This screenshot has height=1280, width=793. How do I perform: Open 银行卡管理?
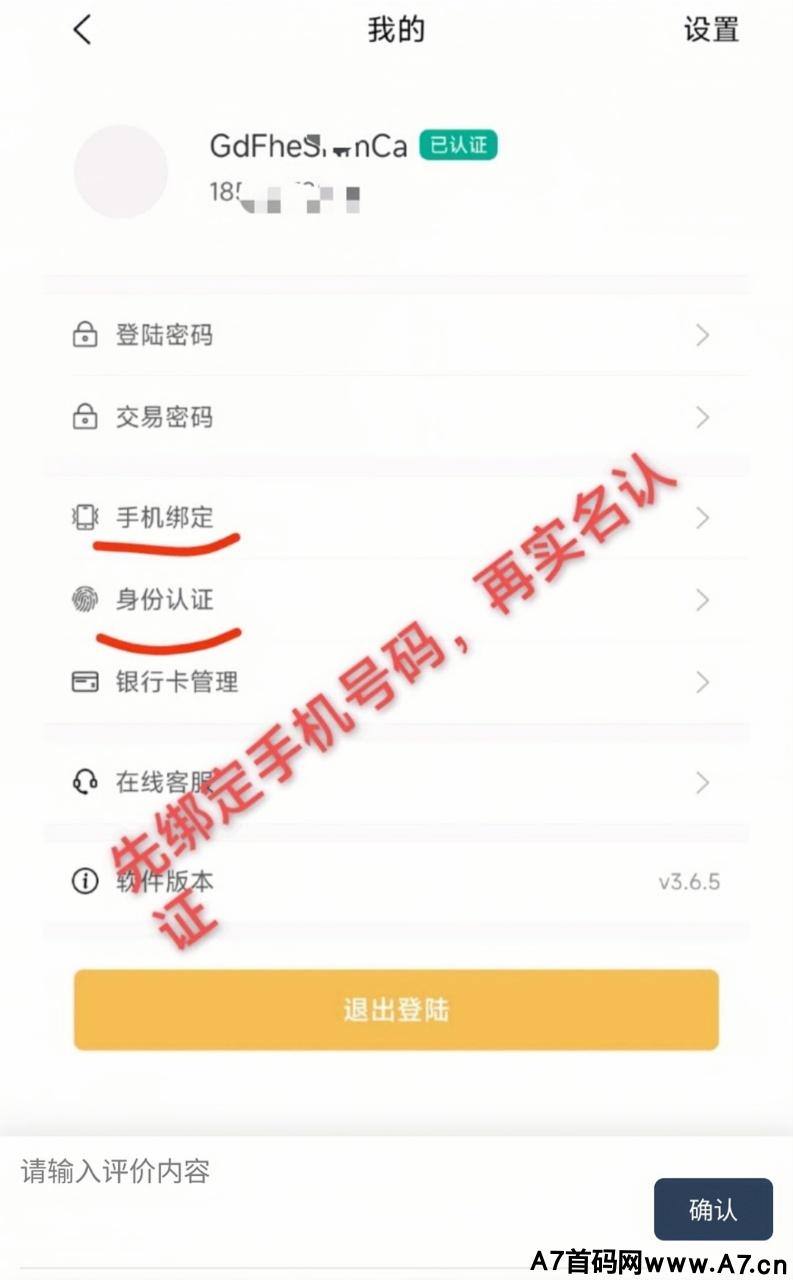pos(395,682)
